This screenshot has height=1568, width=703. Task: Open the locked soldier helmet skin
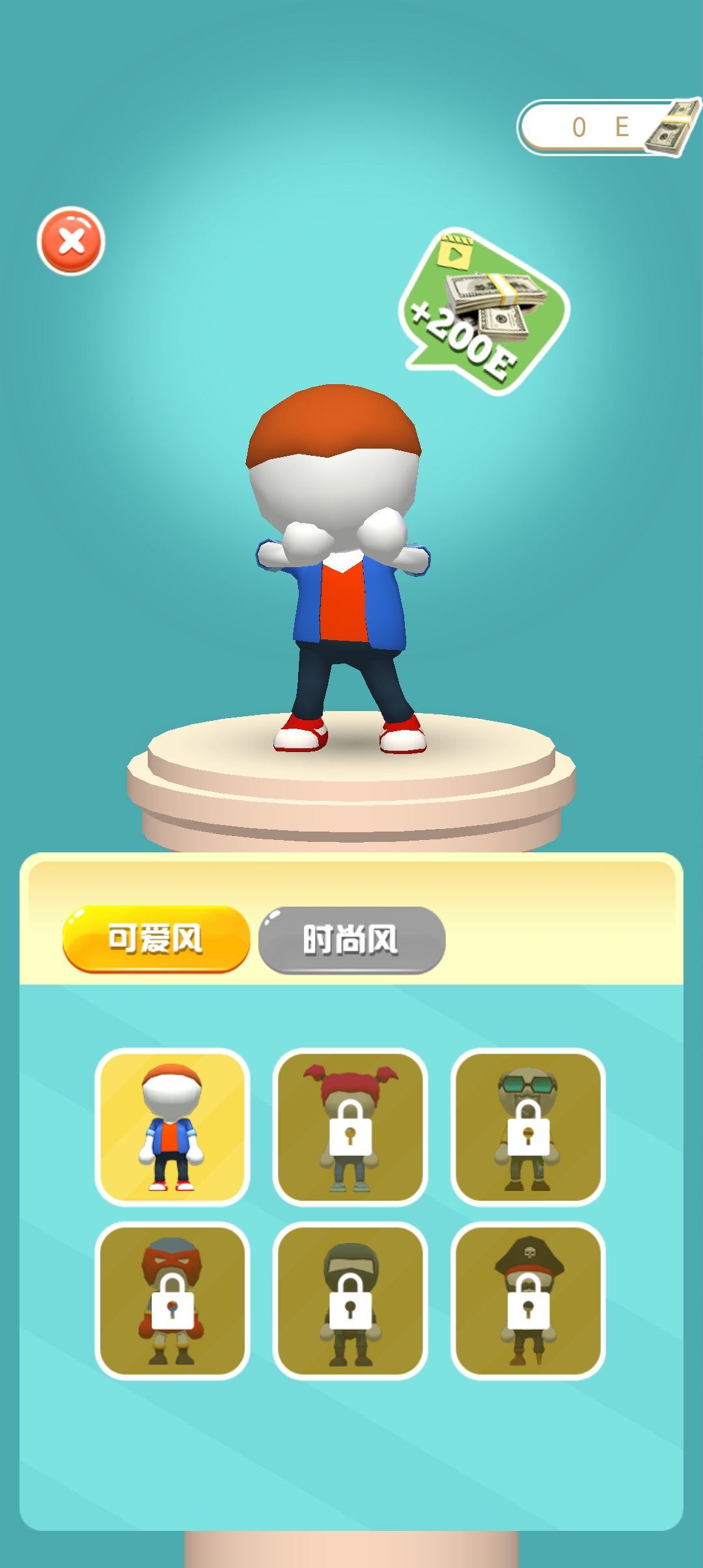tap(350, 1301)
